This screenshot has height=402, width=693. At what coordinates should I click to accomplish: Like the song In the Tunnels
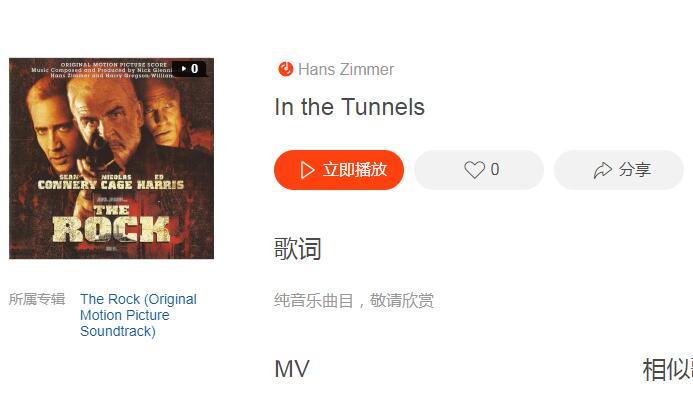pos(479,170)
